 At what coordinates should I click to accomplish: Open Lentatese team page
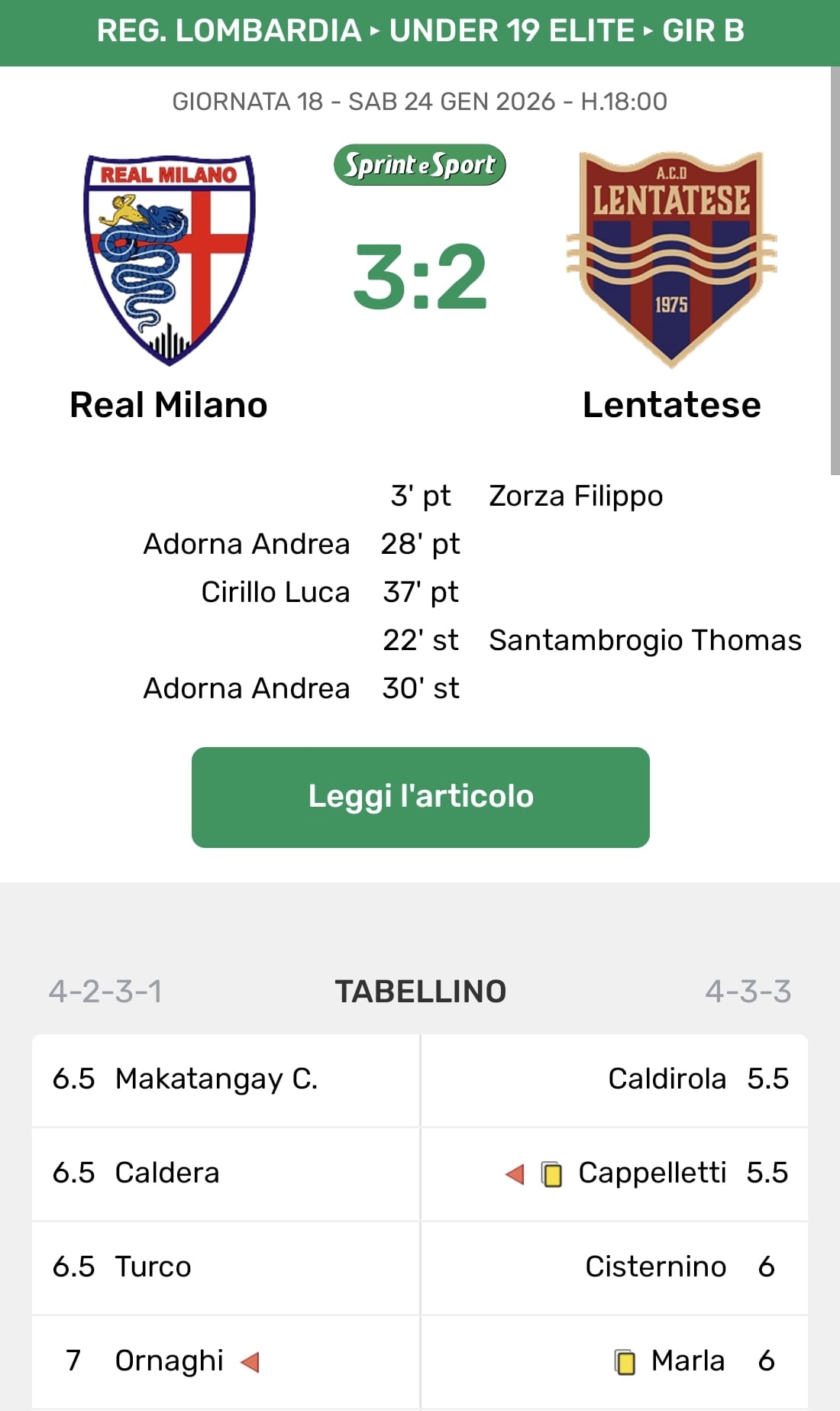(x=671, y=404)
